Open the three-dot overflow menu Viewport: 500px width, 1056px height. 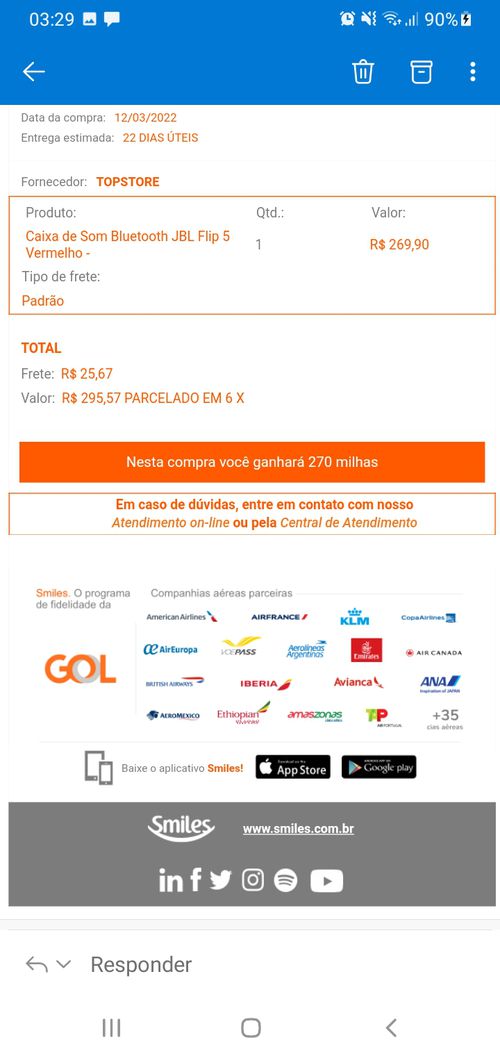pos(472,71)
